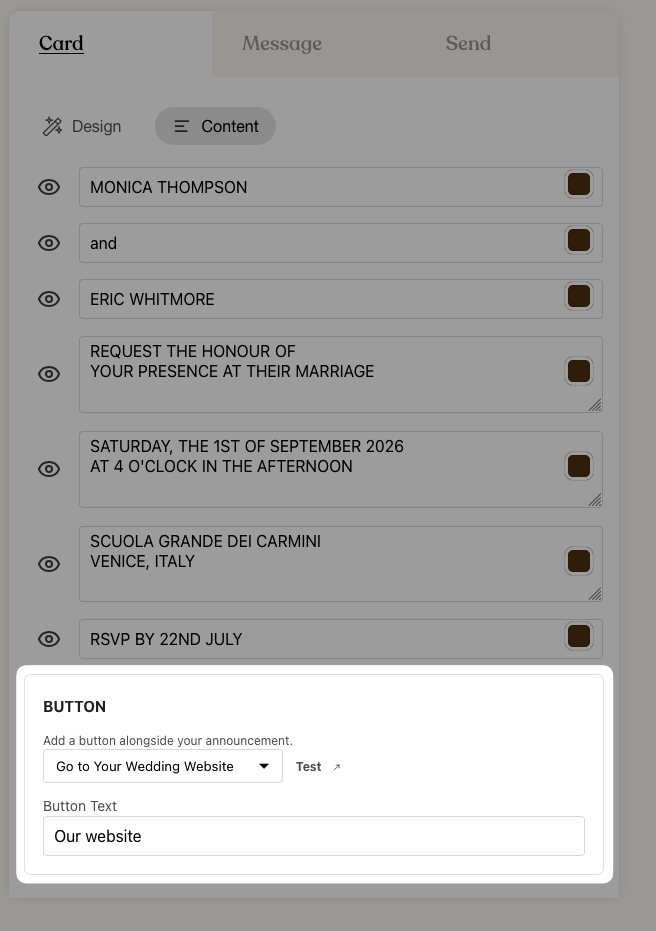Select the Content section
Viewport: 656px width, 931px height.
[x=215, y=126]
